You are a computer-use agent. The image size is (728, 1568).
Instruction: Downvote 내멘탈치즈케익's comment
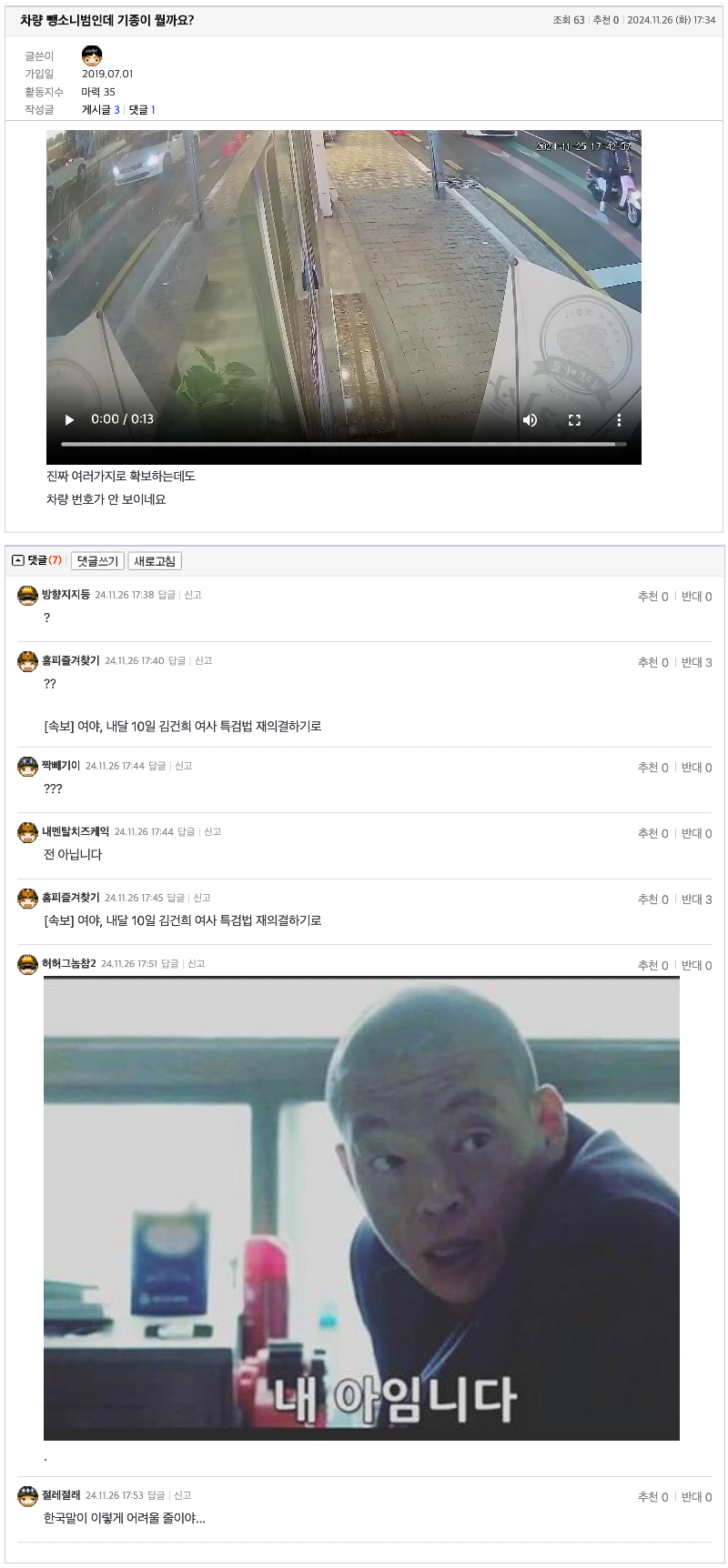(x=696, y=833)
